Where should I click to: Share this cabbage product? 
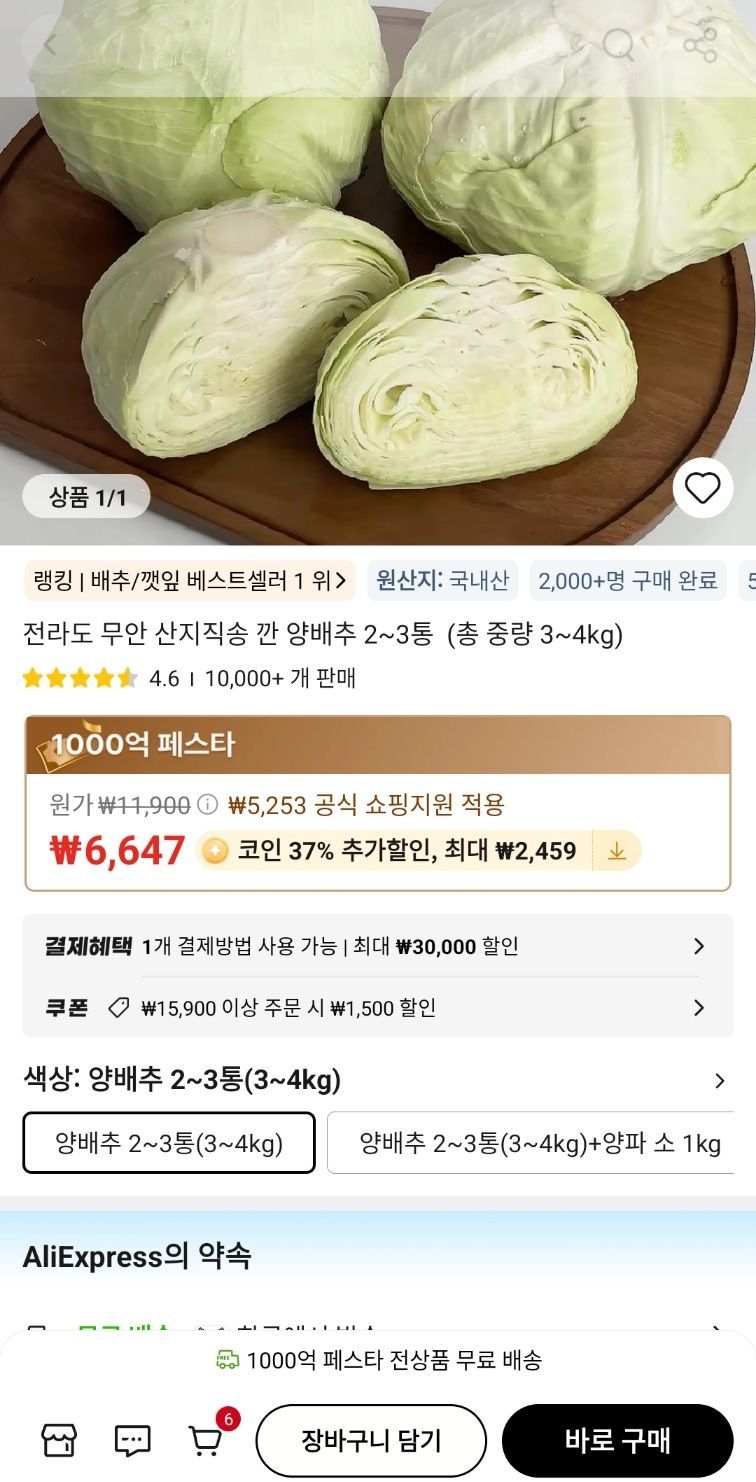pos(700,45)
